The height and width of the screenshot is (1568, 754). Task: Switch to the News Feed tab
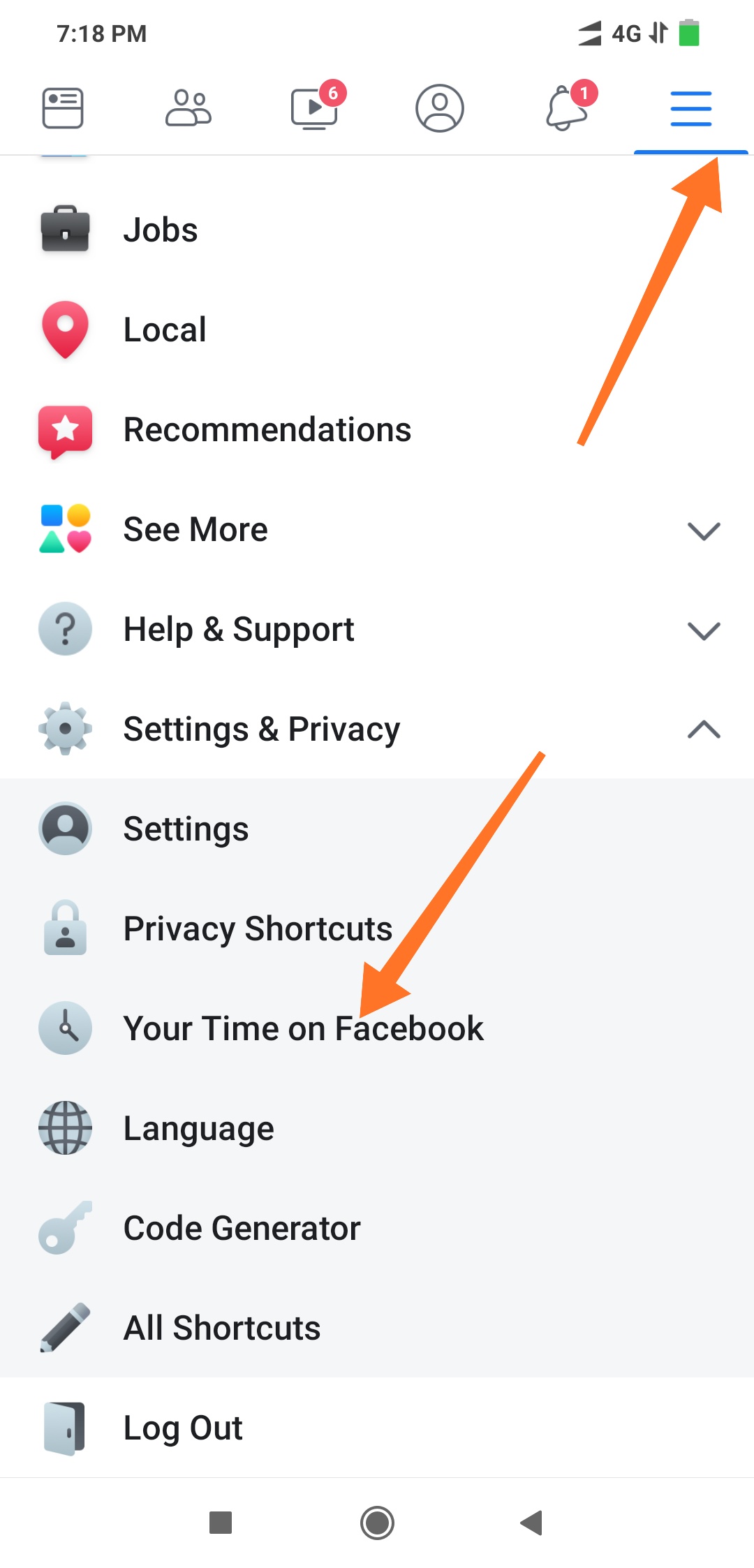pos(63,108)
